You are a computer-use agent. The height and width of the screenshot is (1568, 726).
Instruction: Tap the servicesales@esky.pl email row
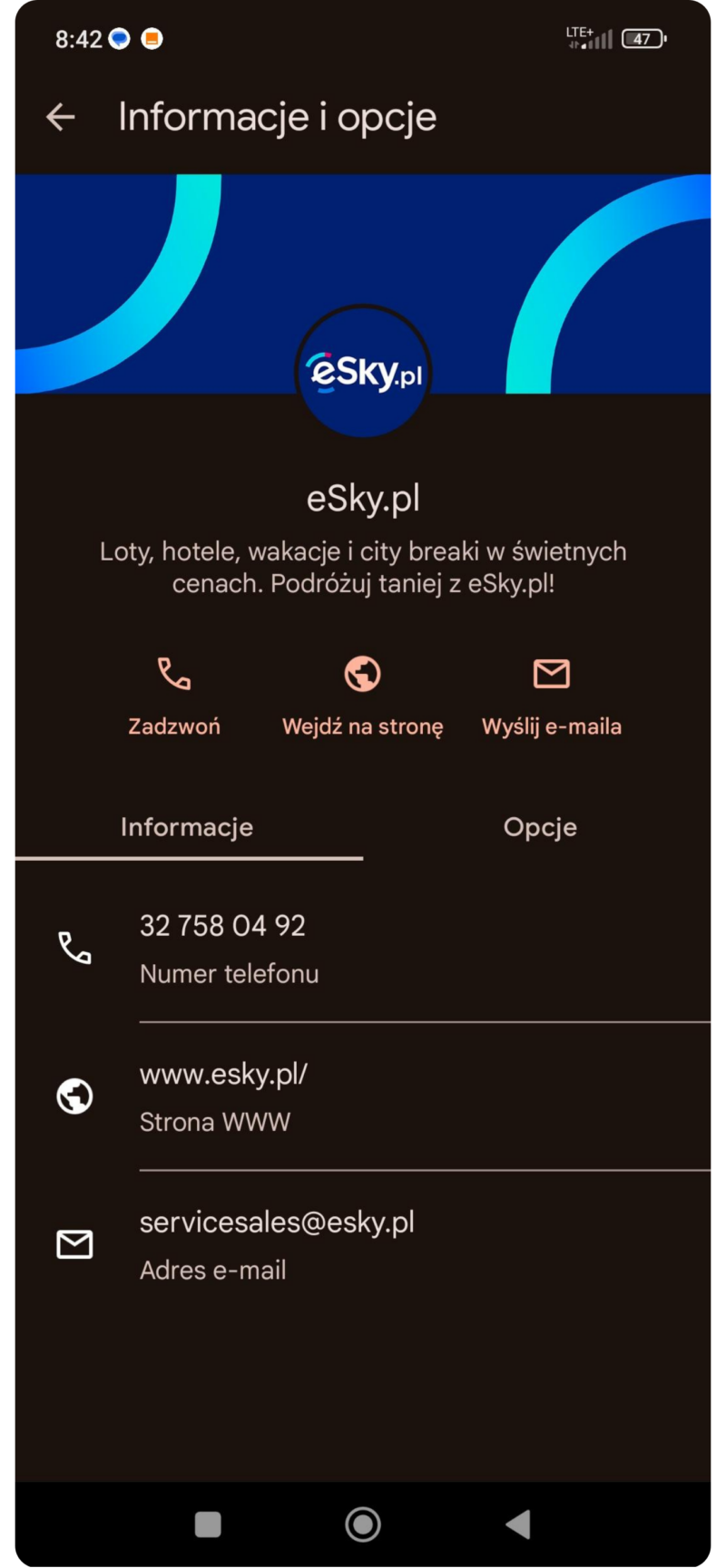[363, 1244]
